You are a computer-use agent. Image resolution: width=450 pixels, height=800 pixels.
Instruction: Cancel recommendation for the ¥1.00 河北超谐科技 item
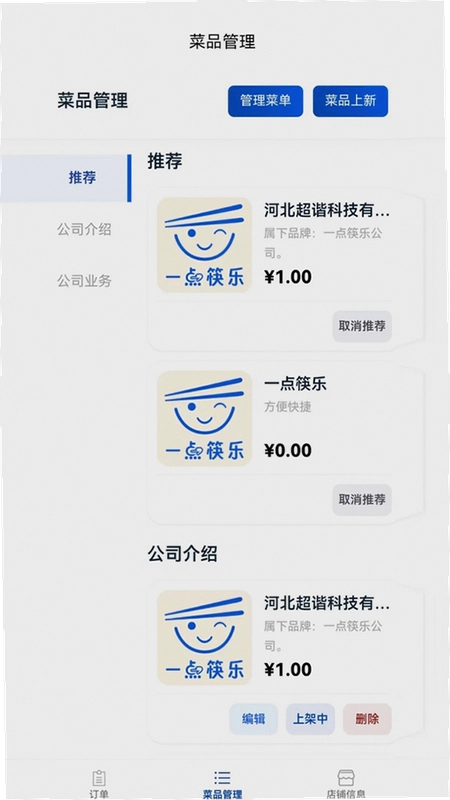point(362,327)
